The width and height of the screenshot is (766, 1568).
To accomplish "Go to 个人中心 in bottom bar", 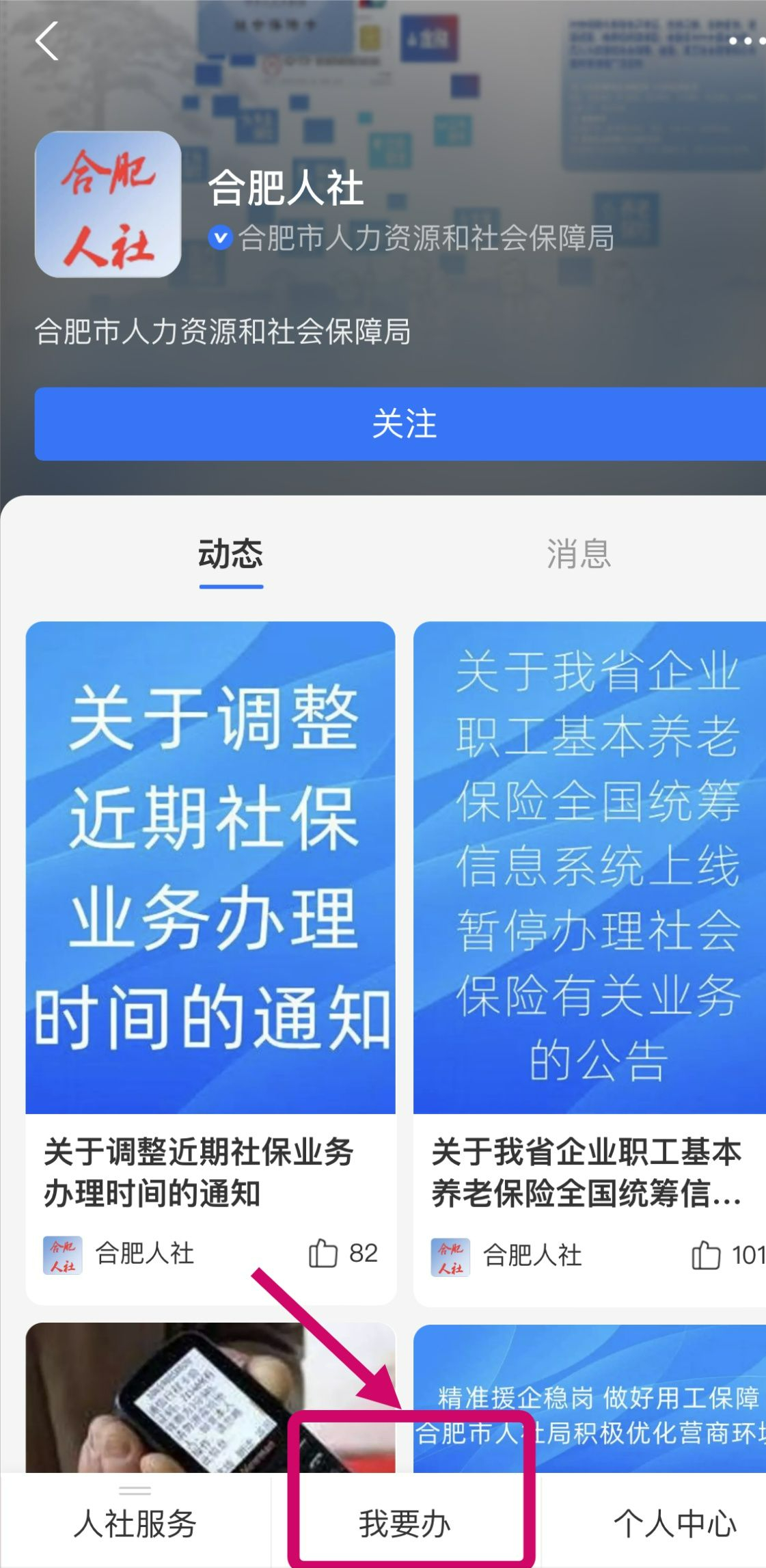I will click(673, 1523).
